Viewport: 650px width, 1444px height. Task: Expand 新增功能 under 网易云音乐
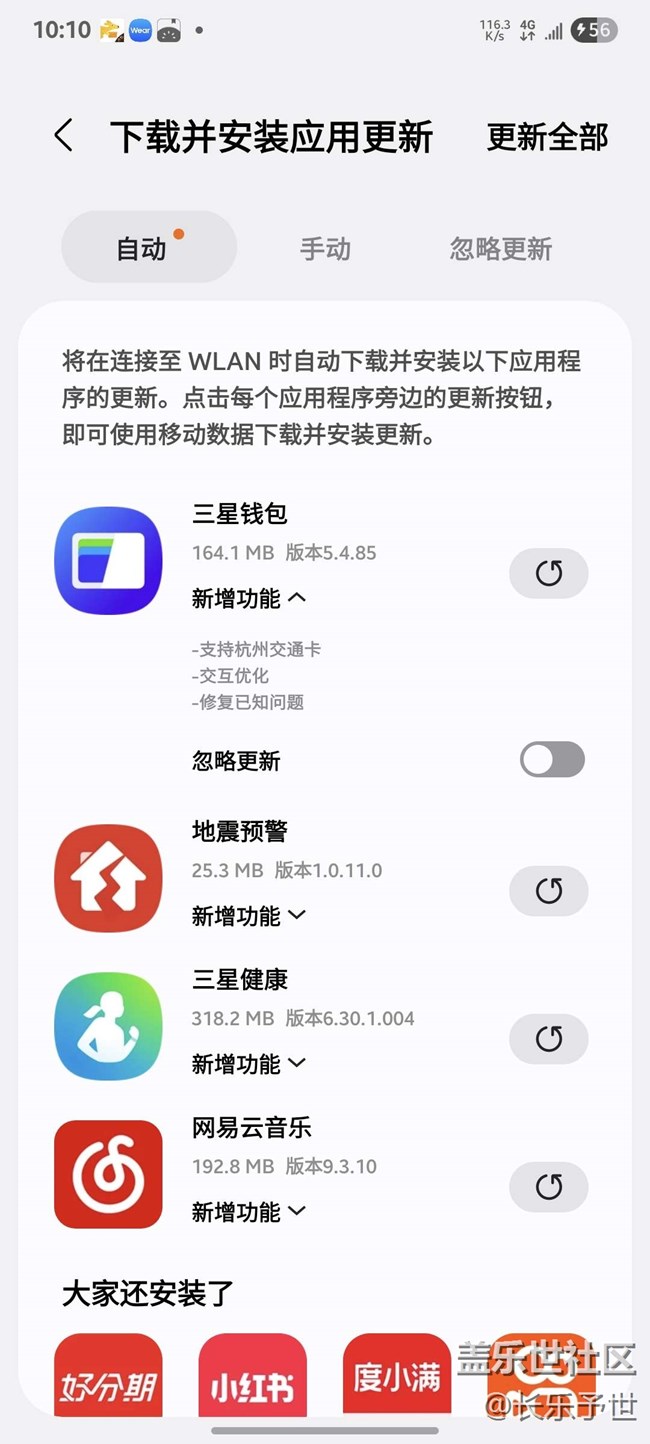pyautogui.click(x=249, y=1211)
